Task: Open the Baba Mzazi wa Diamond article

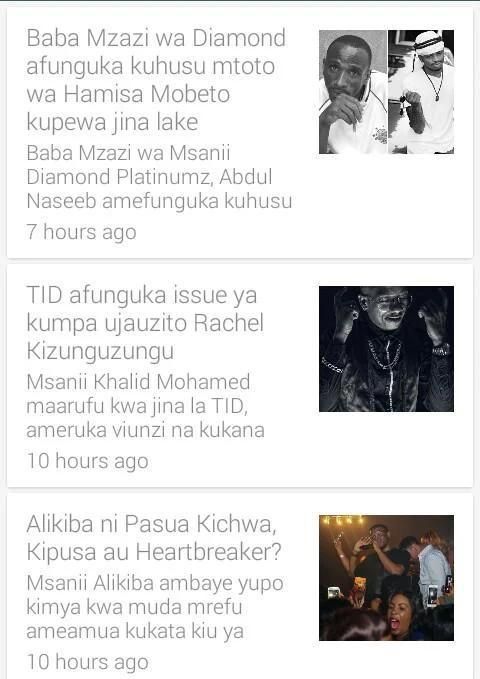Action: click(240, 132)
